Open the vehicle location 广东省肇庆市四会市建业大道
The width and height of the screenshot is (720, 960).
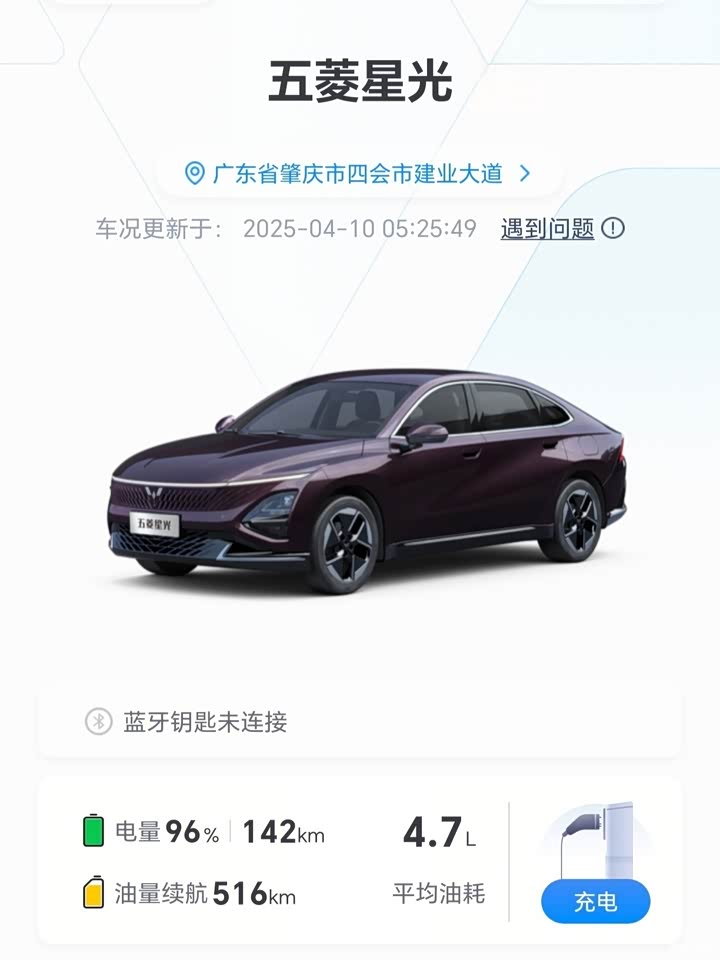(358, 173)
